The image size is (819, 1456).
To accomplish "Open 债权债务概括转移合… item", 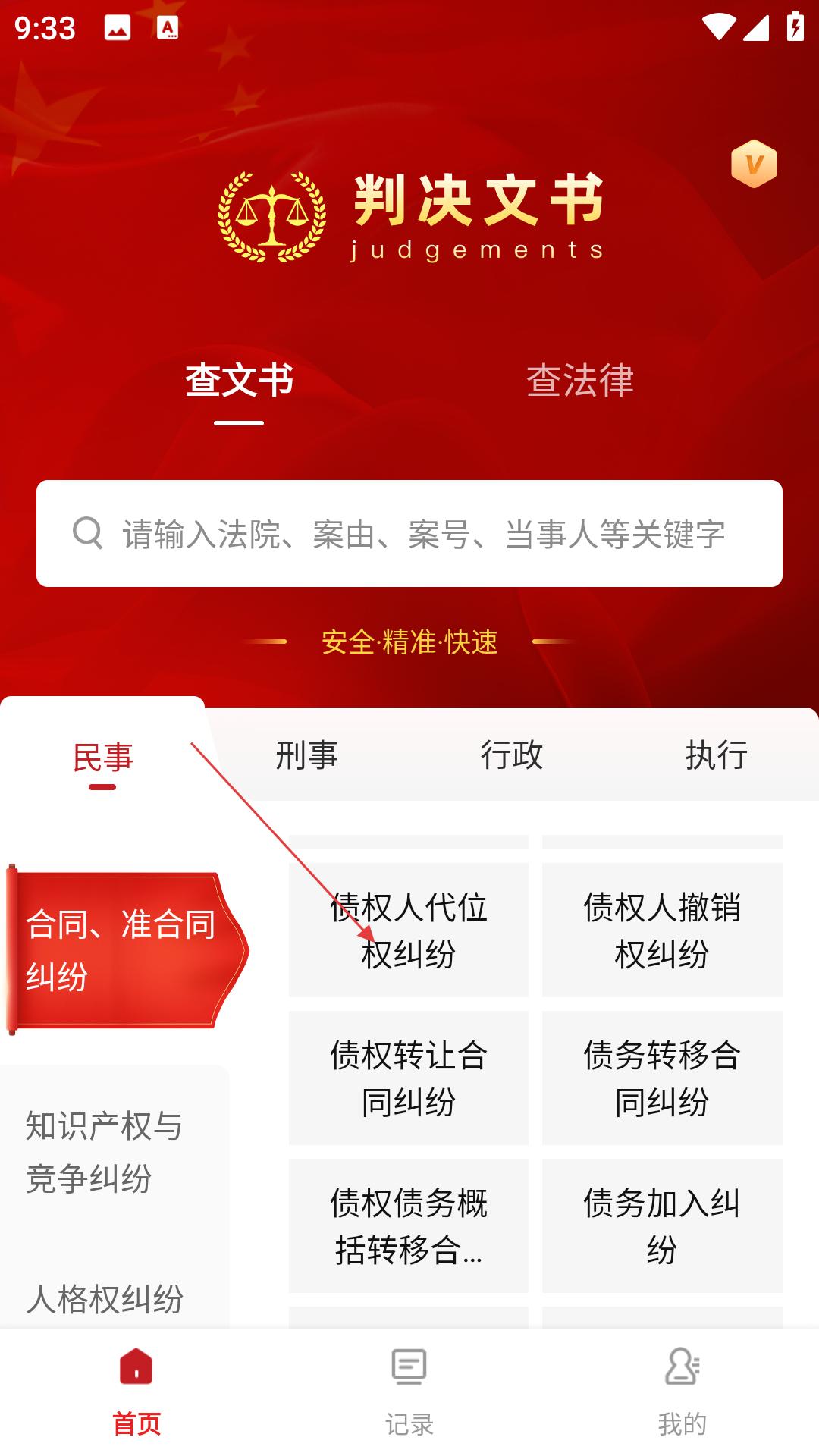I will click(409, 1225).
